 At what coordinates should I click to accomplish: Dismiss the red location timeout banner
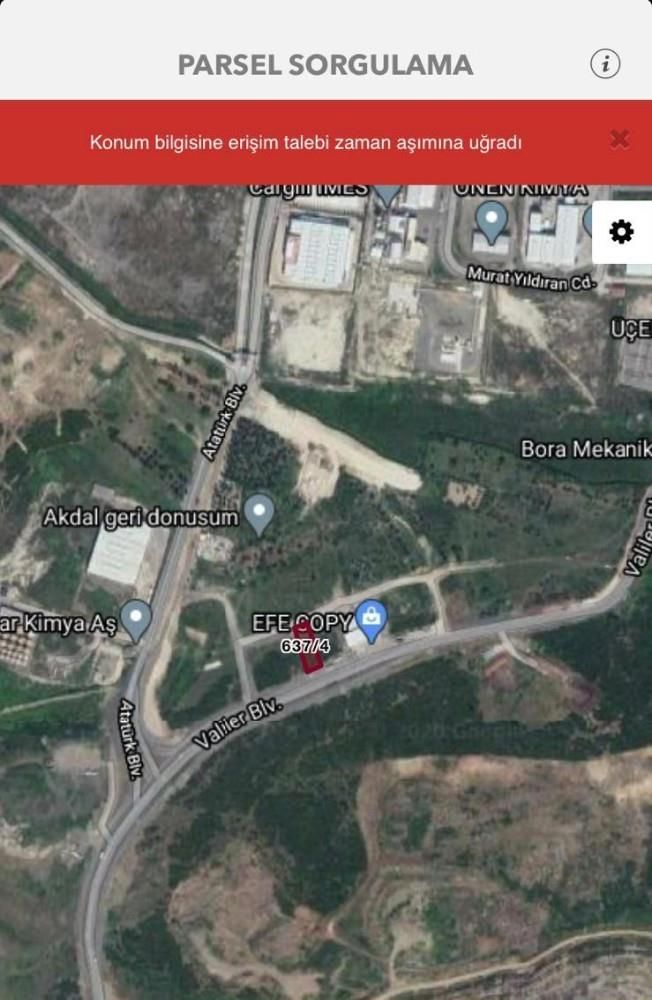click(619, 140)
